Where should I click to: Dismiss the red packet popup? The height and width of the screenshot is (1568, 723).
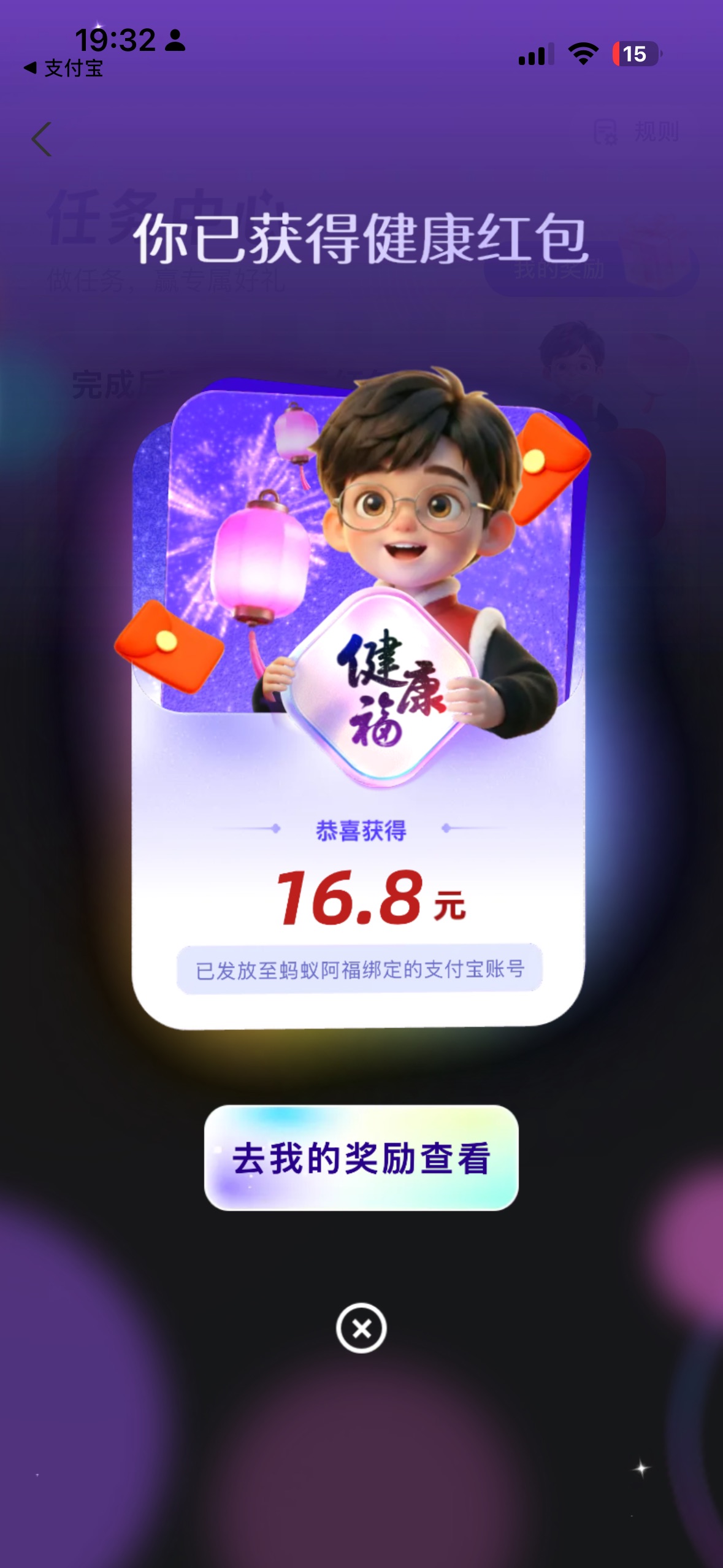361,1328
